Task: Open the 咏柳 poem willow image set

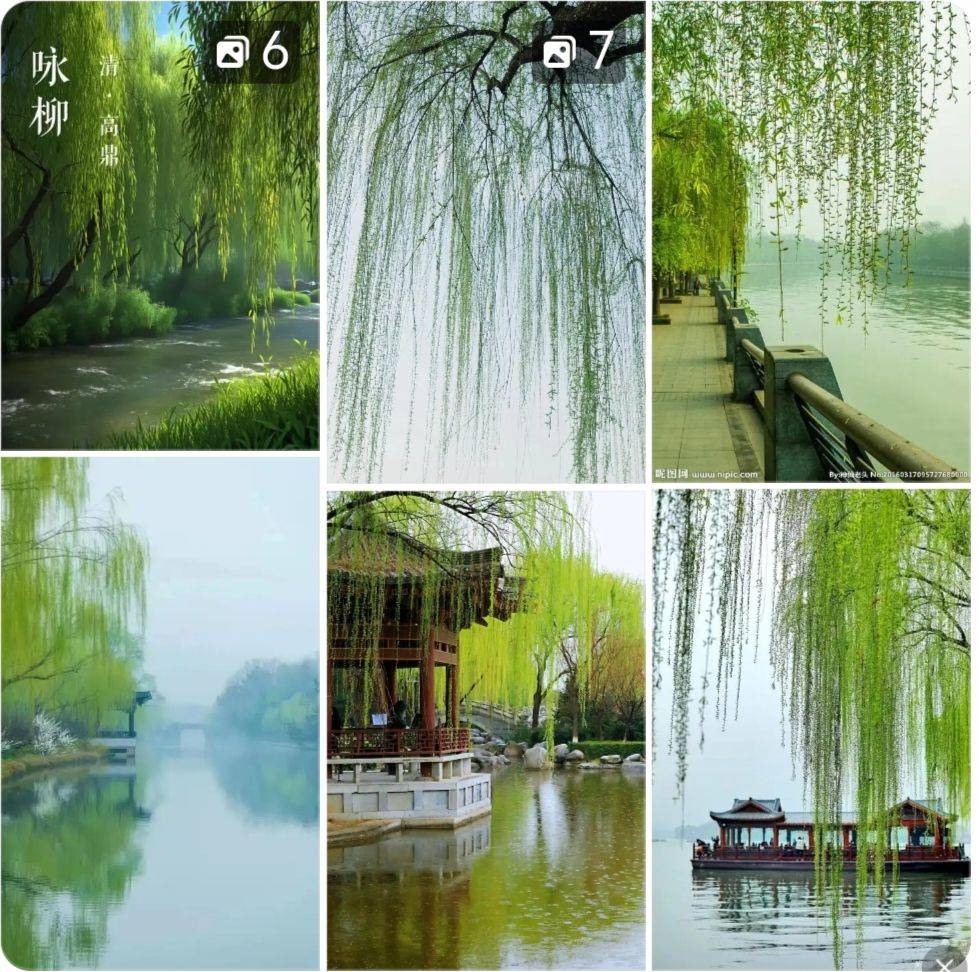Action: point(160,225)
